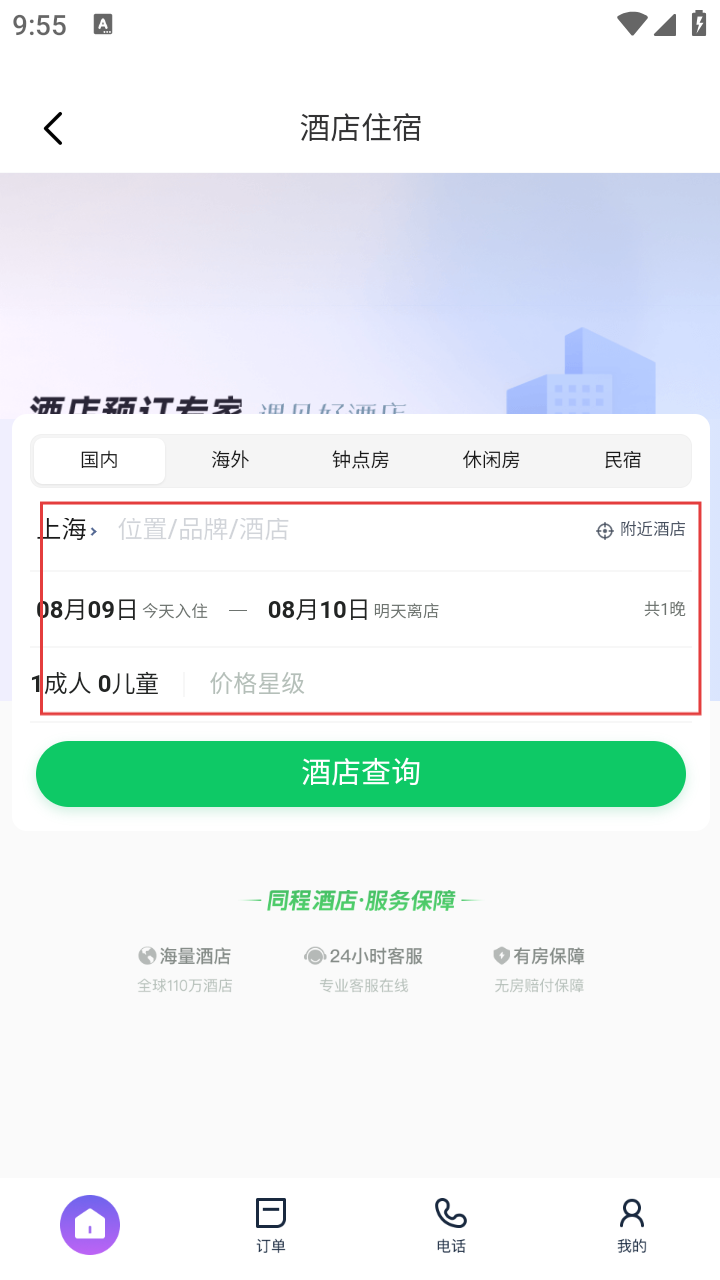Go back from 酒店住宿 page
The height and width of the screenshot is (1280, 720).
53,128
